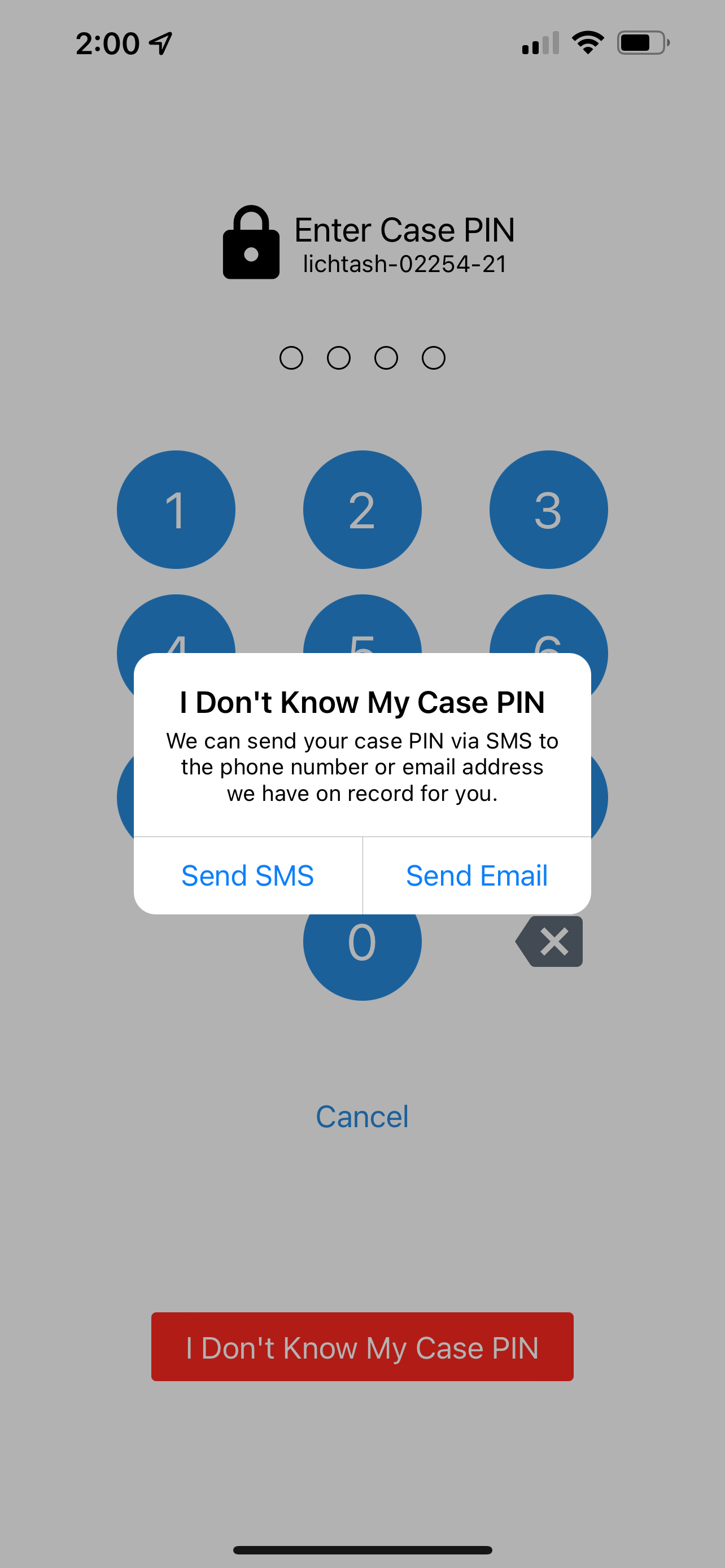Cancel PIN entry
This screenshot has height=1568, width=725.
(362, 1116)
